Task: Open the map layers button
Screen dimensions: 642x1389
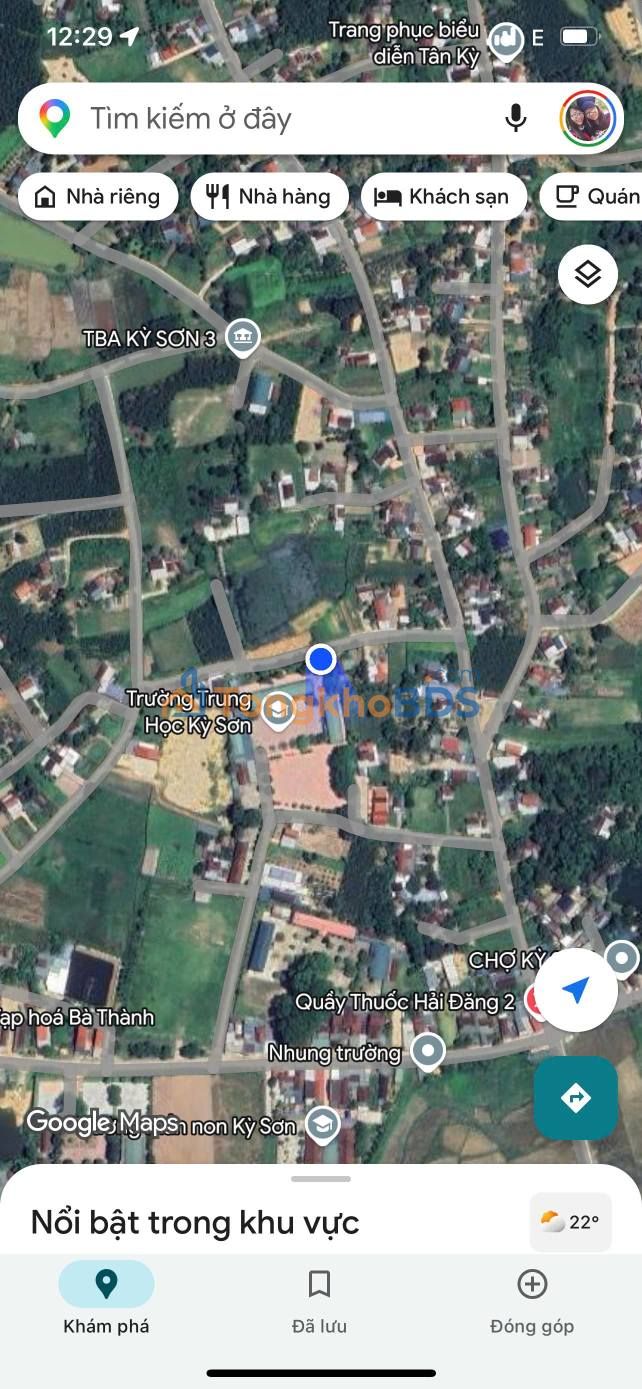Action: (x=587, y=274)
